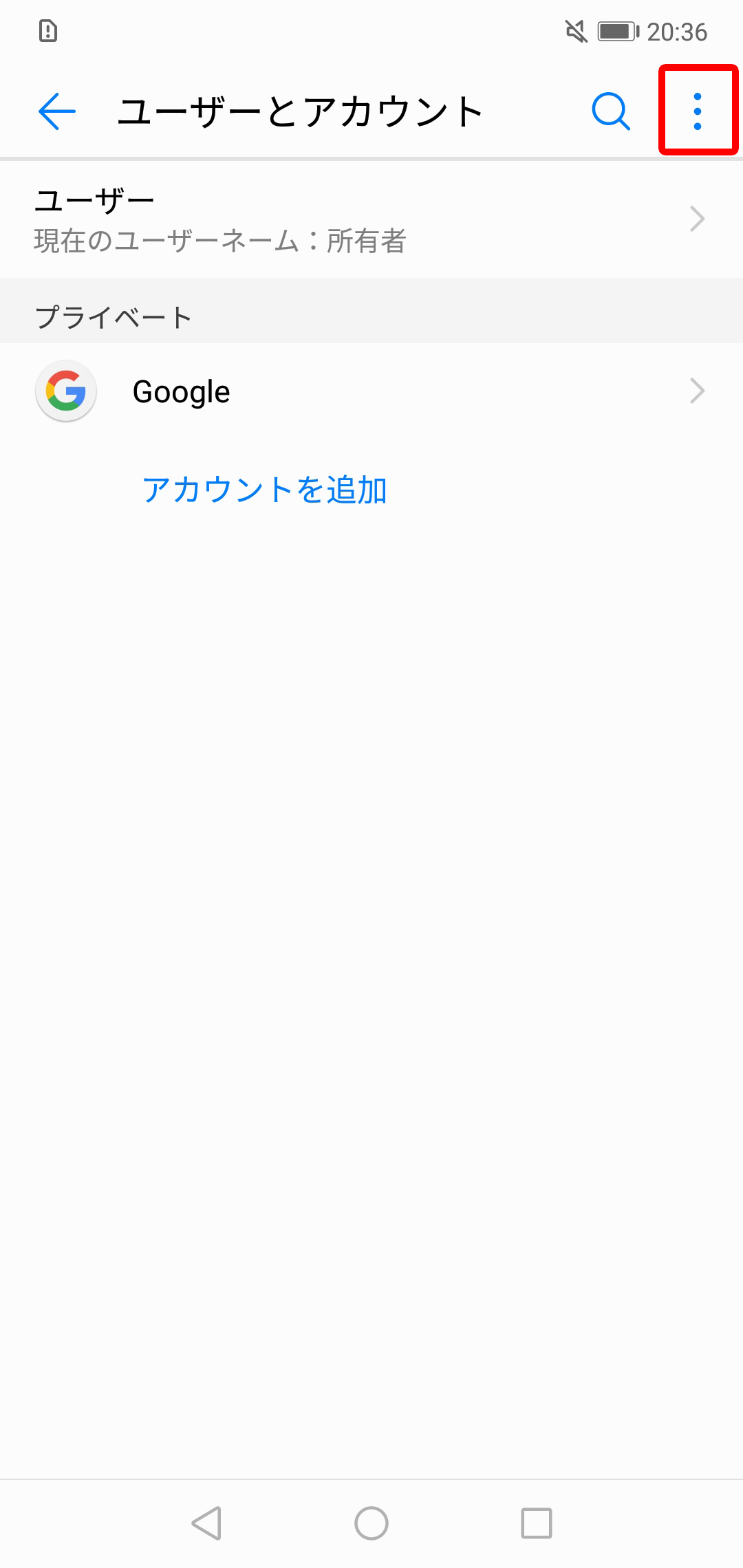The height and width of the screenshot is (1568, 743).
Task: Open the three-dot overflow menu
Action: click(698, 111)
